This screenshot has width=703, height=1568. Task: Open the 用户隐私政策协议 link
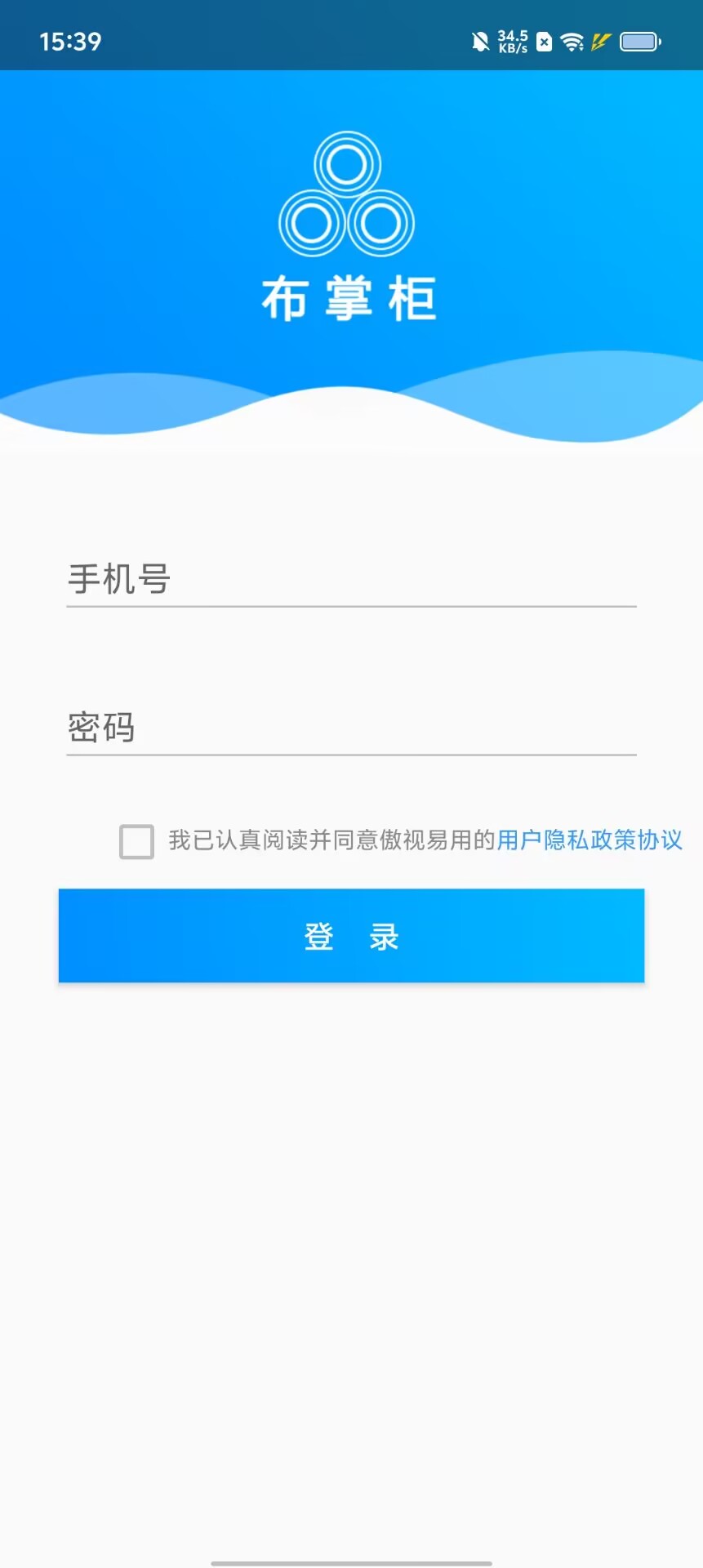pyautogui.click(x=589, y=840)
